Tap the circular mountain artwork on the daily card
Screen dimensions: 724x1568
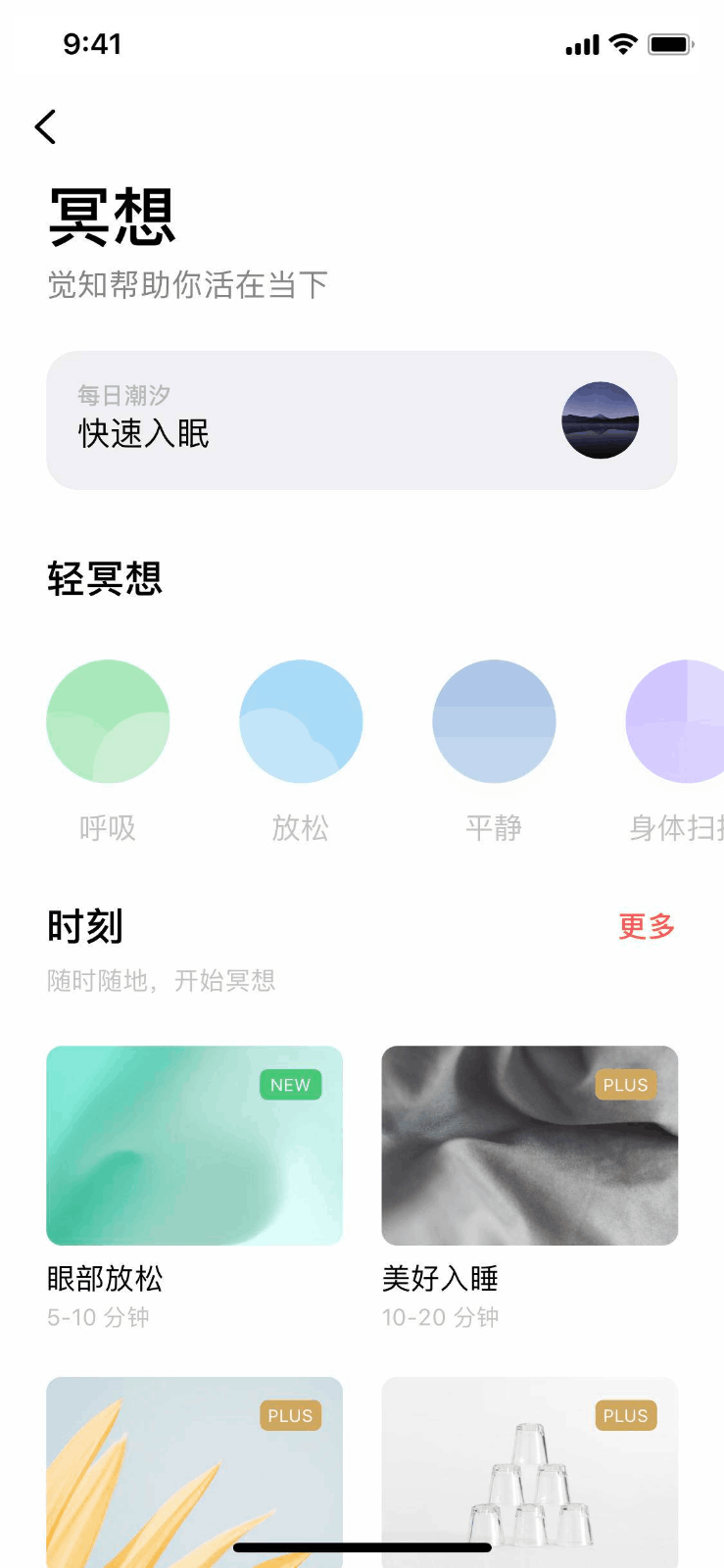pos(601,420)
